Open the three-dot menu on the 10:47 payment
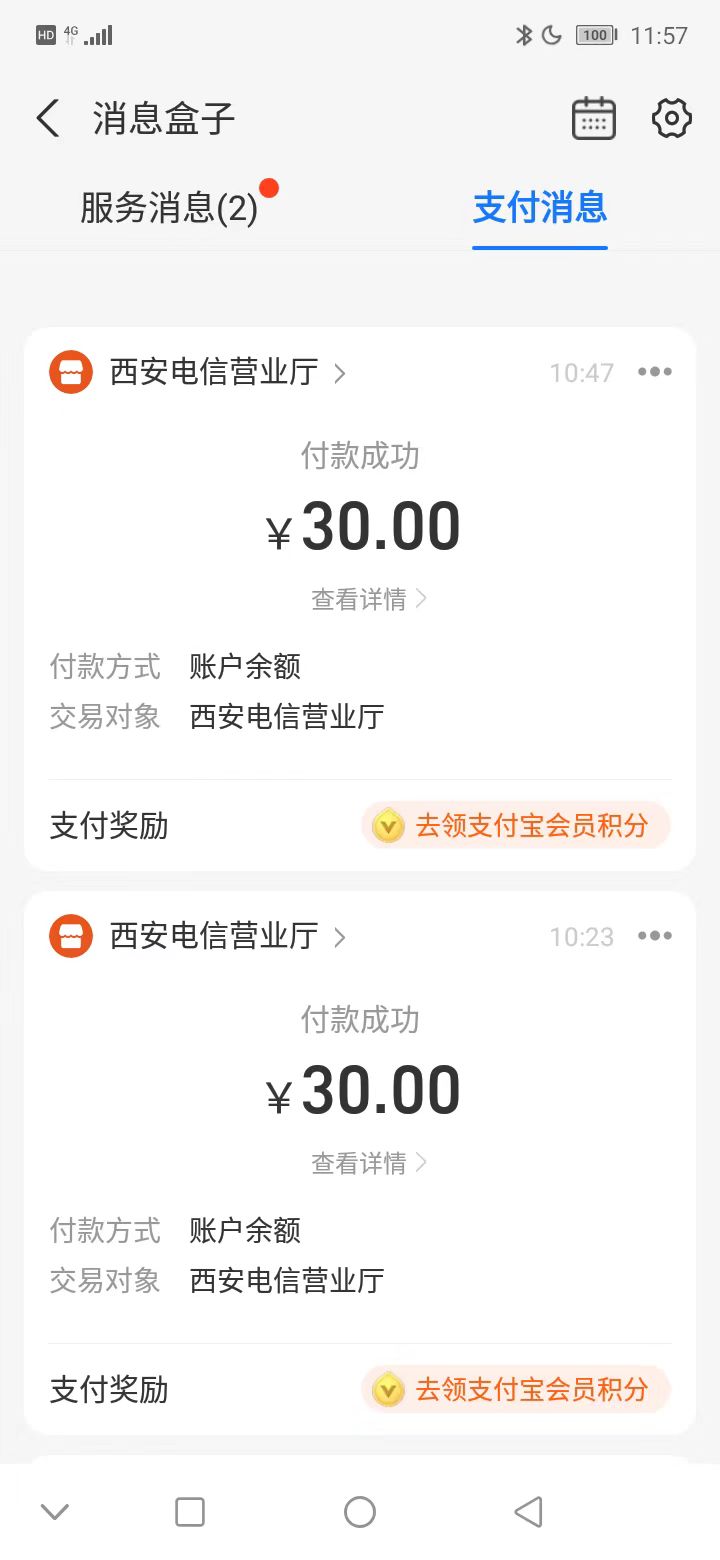 click(x=655, y=372)
